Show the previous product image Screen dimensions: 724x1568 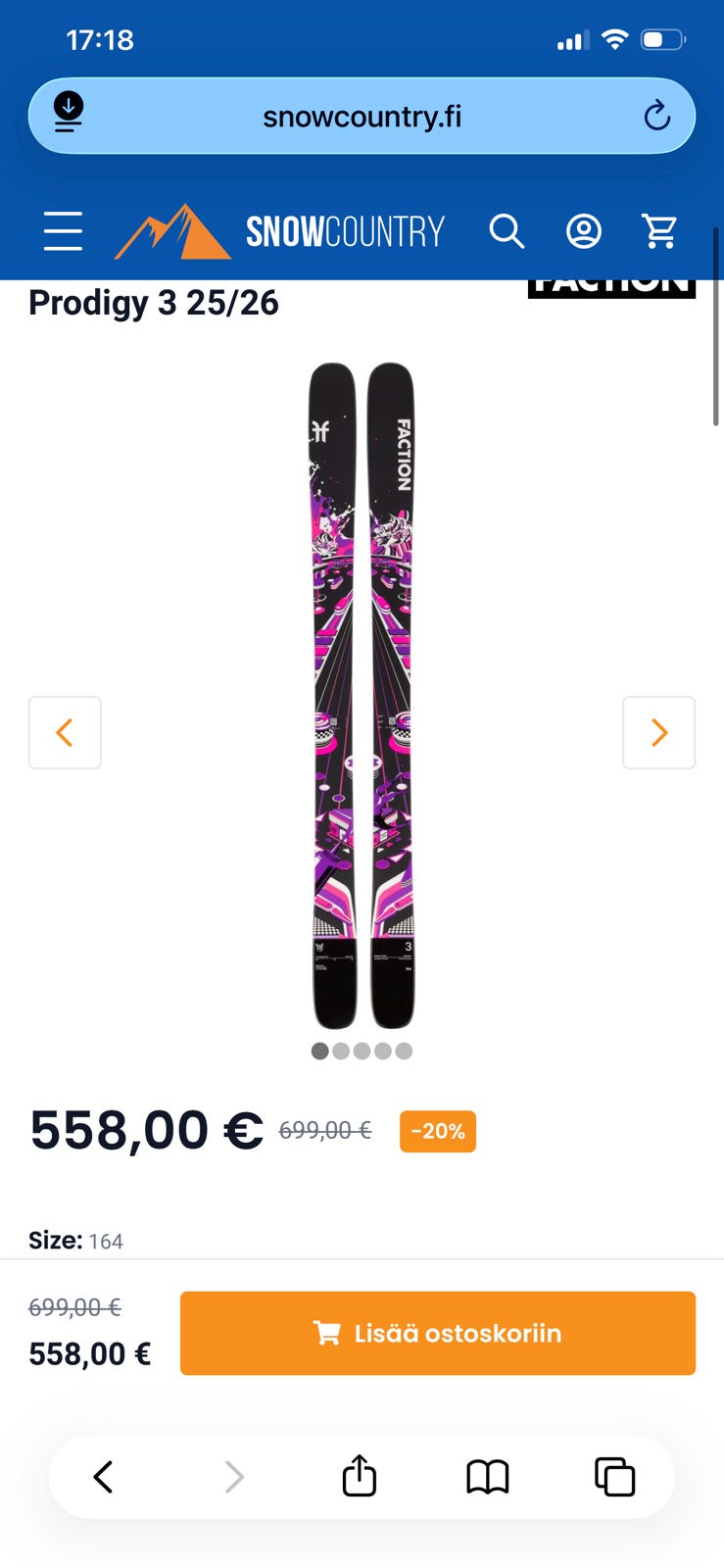(65, 732)
